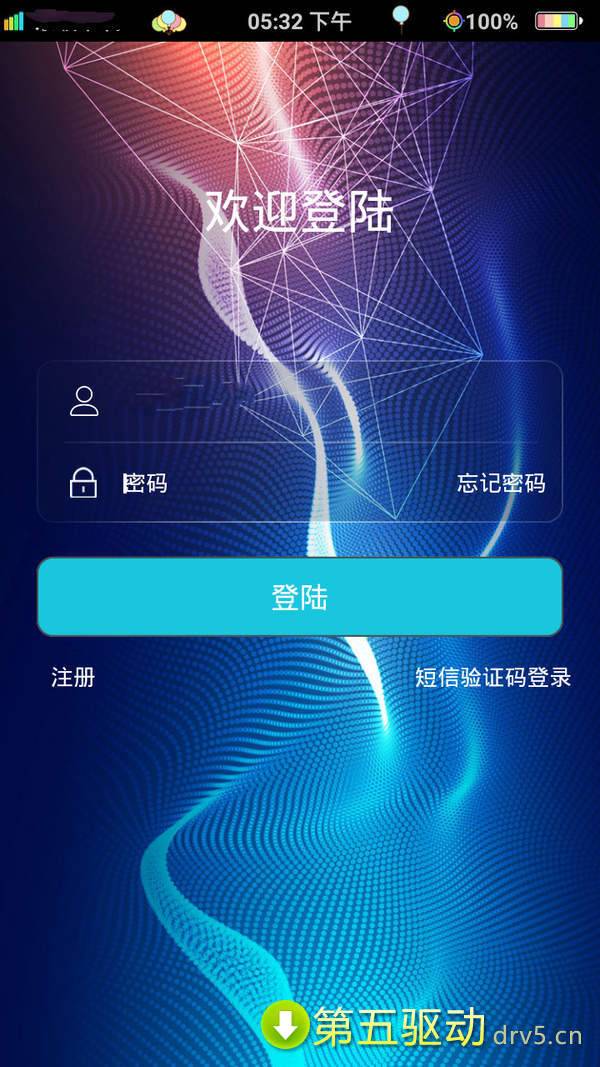Go to 注册 registration
600x1067 pixels.
coord(73,677)
